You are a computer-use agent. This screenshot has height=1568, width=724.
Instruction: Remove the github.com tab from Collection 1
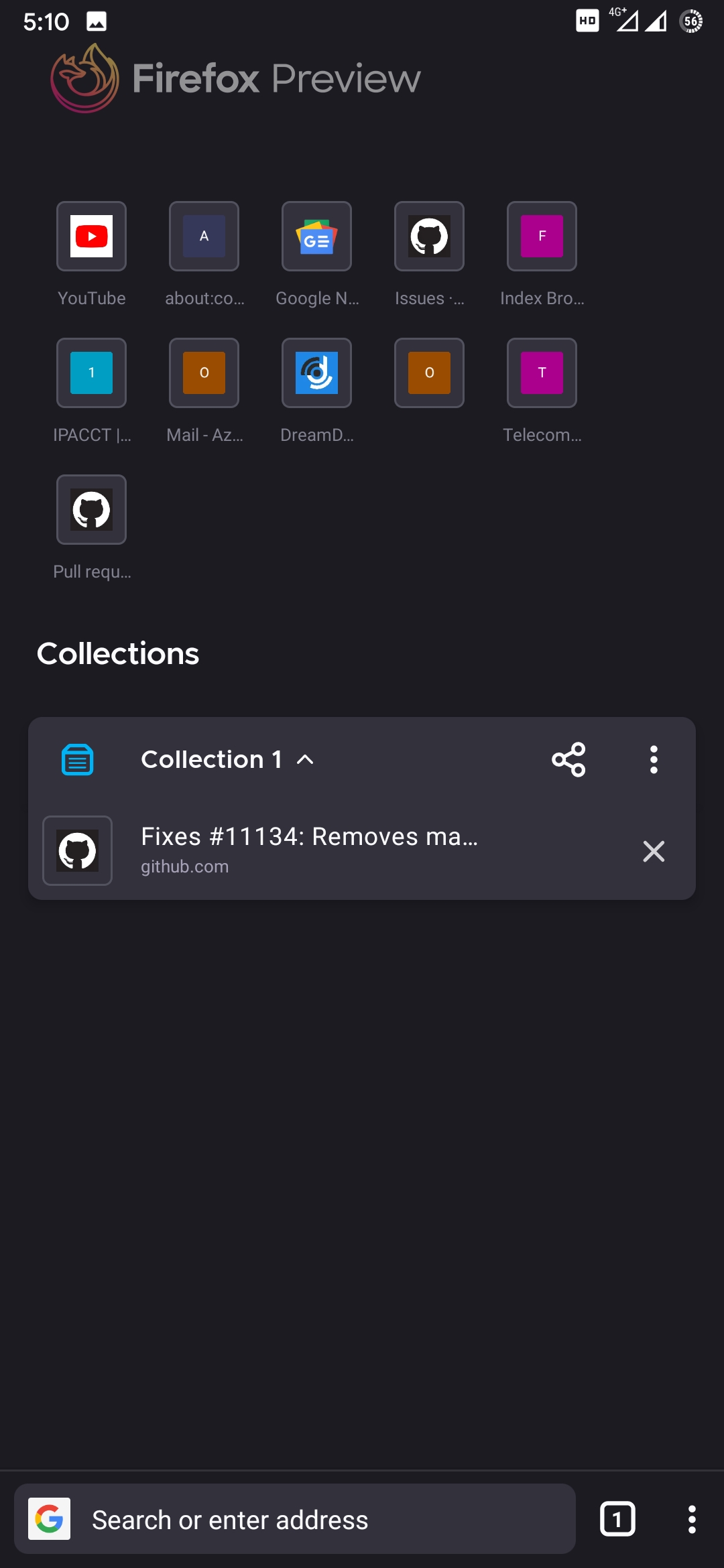654,851
